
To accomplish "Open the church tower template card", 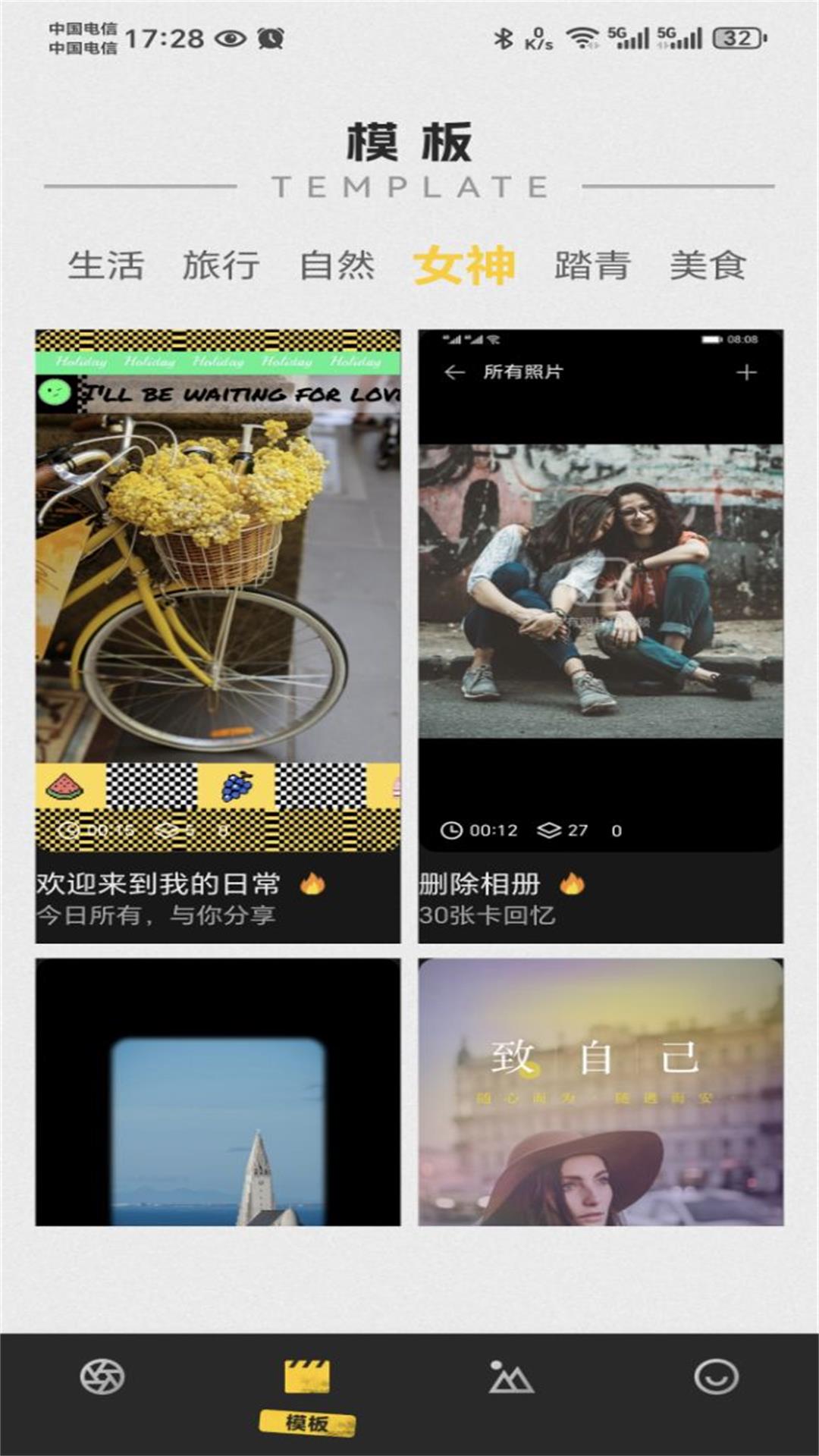I will tap(218, 1092).
